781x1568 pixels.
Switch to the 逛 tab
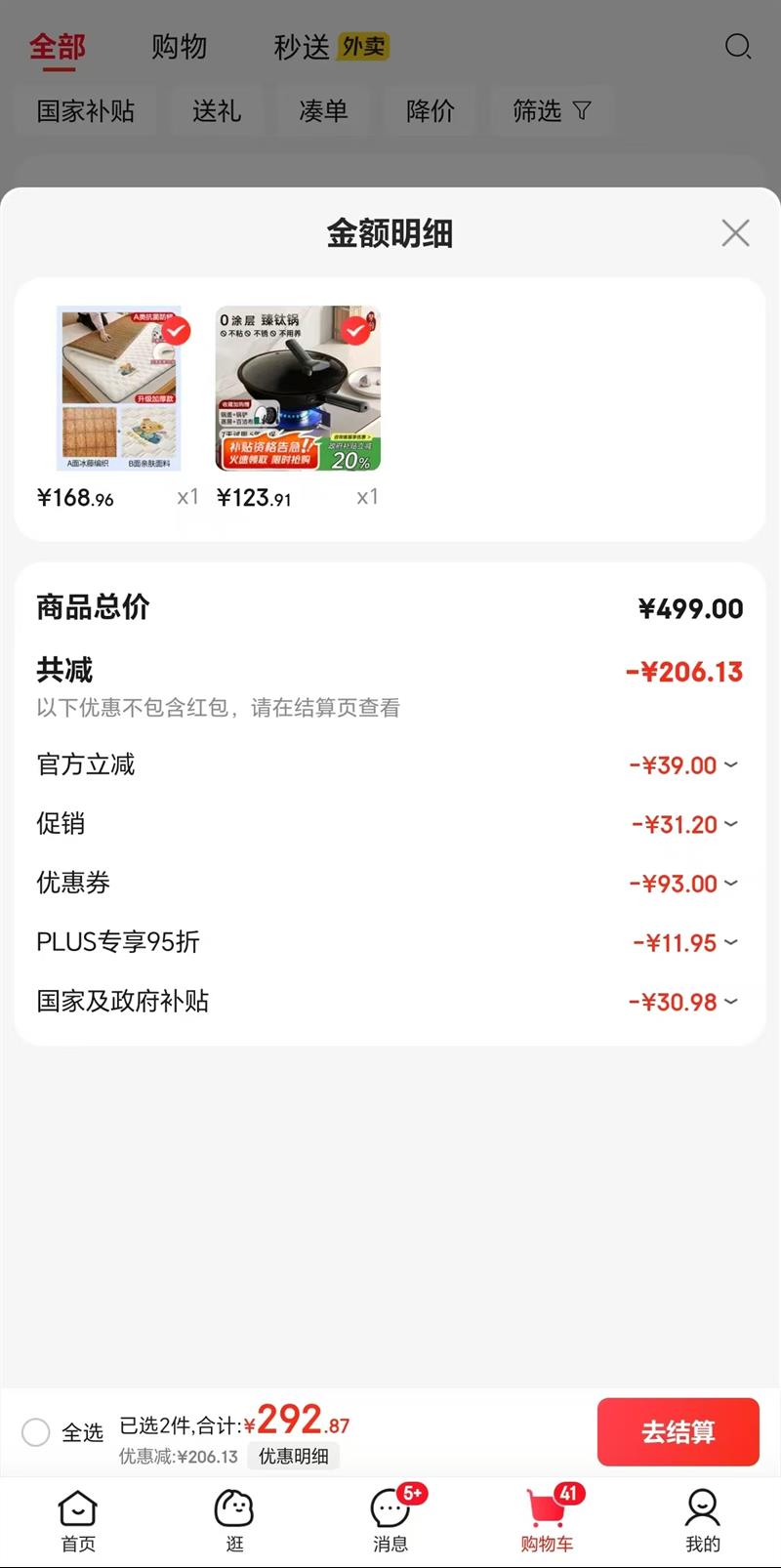point(234,1519)
